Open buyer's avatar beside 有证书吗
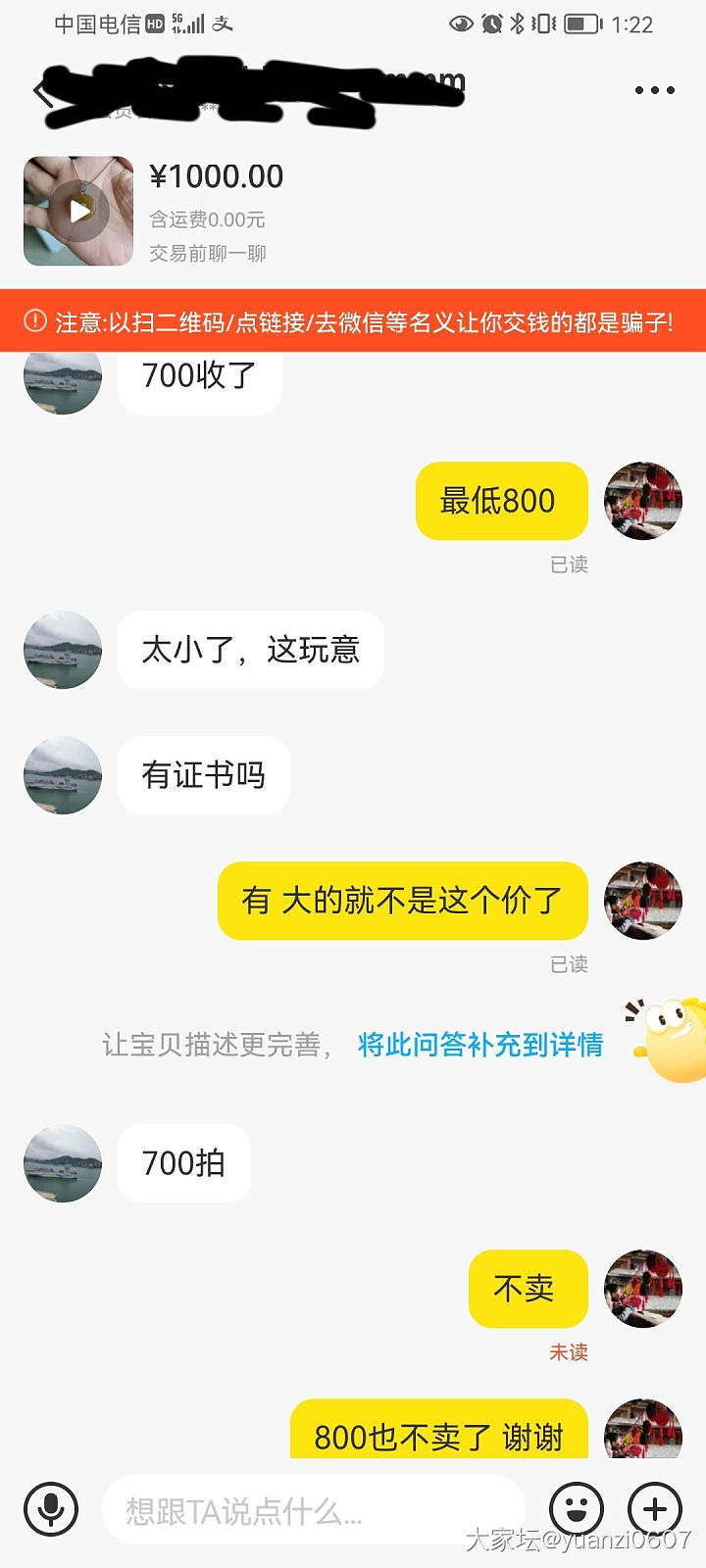 63,775
